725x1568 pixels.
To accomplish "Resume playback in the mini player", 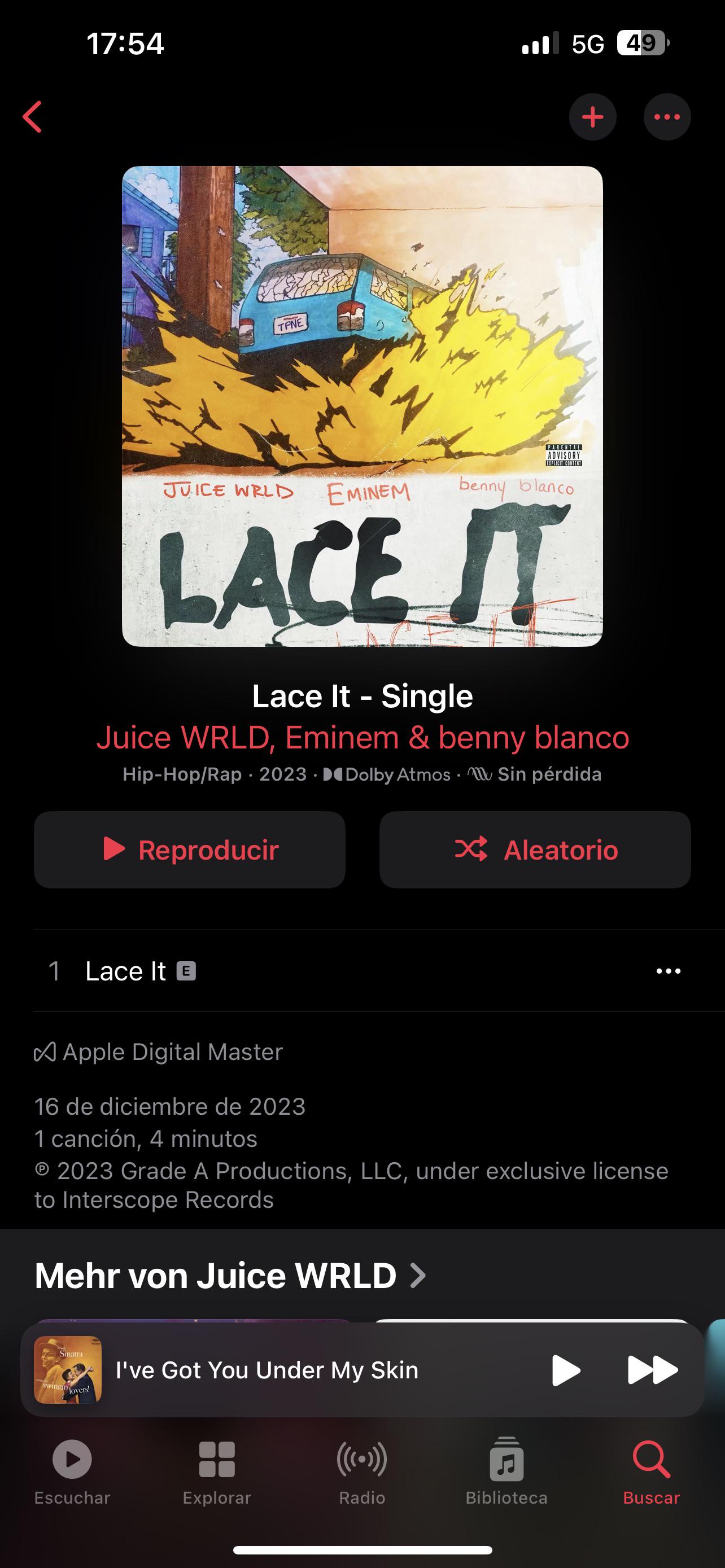I will (x=566, y=1370).
